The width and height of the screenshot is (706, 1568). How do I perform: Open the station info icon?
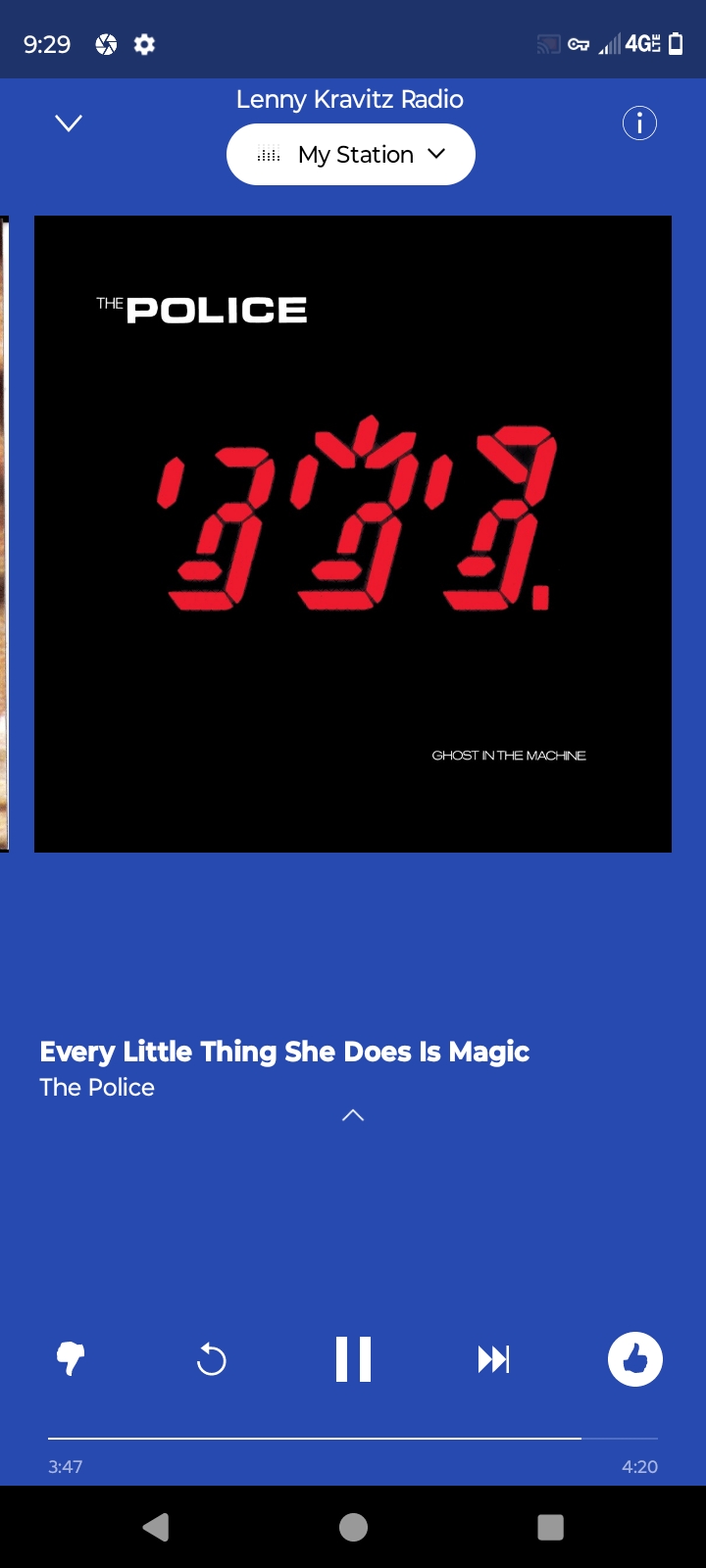pos(639,123)
